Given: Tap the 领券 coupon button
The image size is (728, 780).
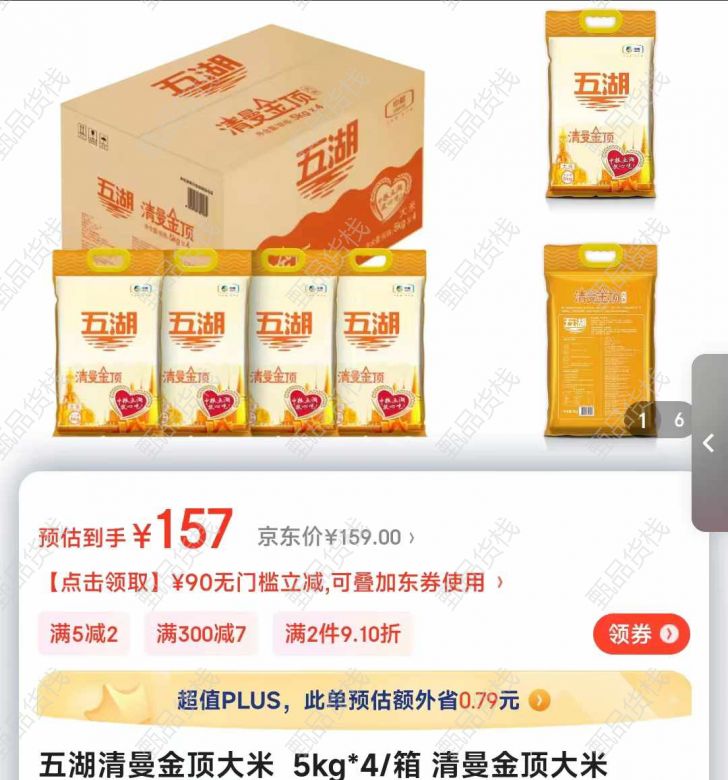Looking at the screenshot, I should pyautogui.click(x=641, y=634).
